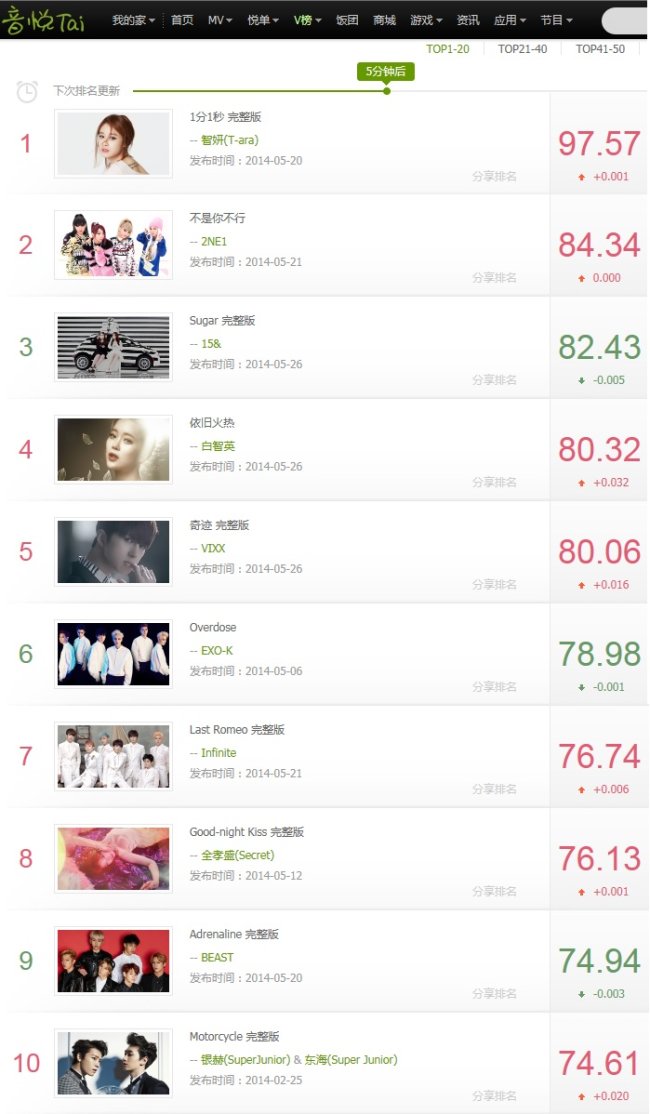Viewport: 650px width, 1114px height.
Task: Switch to the TOP41-50 tab
Action: (x=600, y=49)
